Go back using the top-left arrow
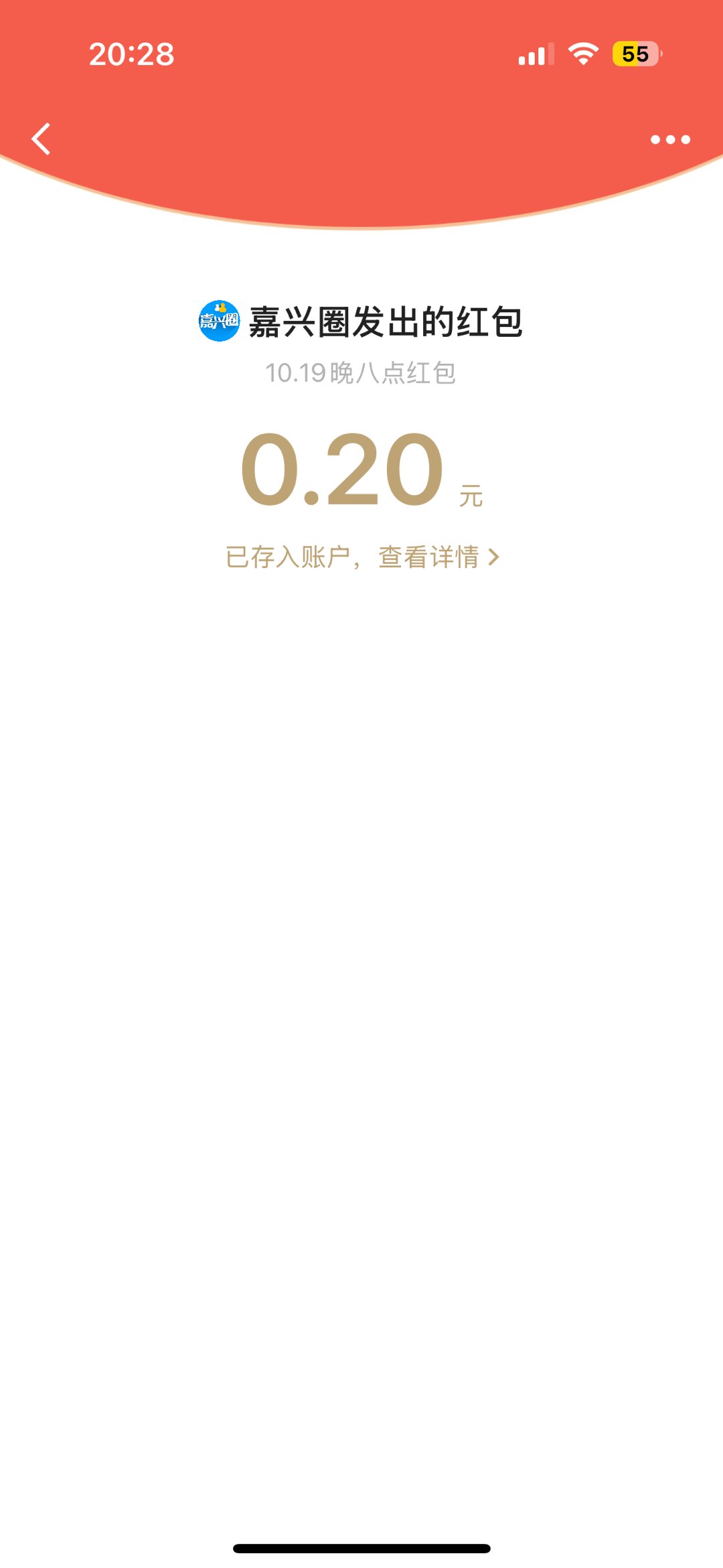Viewport: 723px width, 1568px height. (42, 139)
